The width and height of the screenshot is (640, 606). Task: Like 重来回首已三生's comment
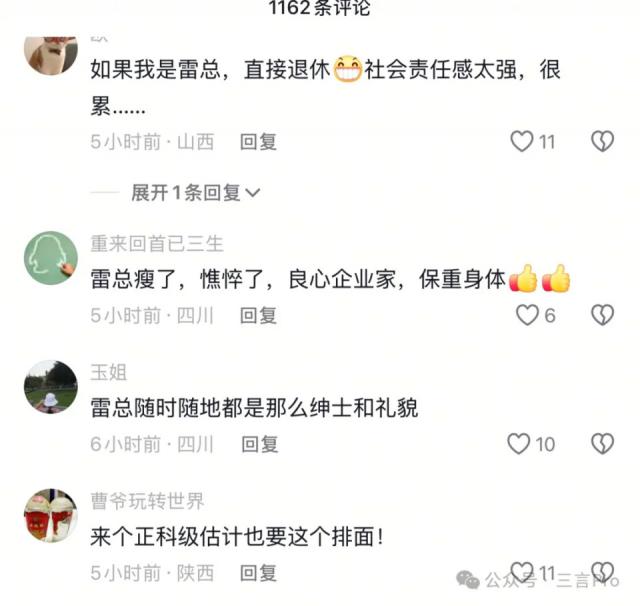coord(527,315)
